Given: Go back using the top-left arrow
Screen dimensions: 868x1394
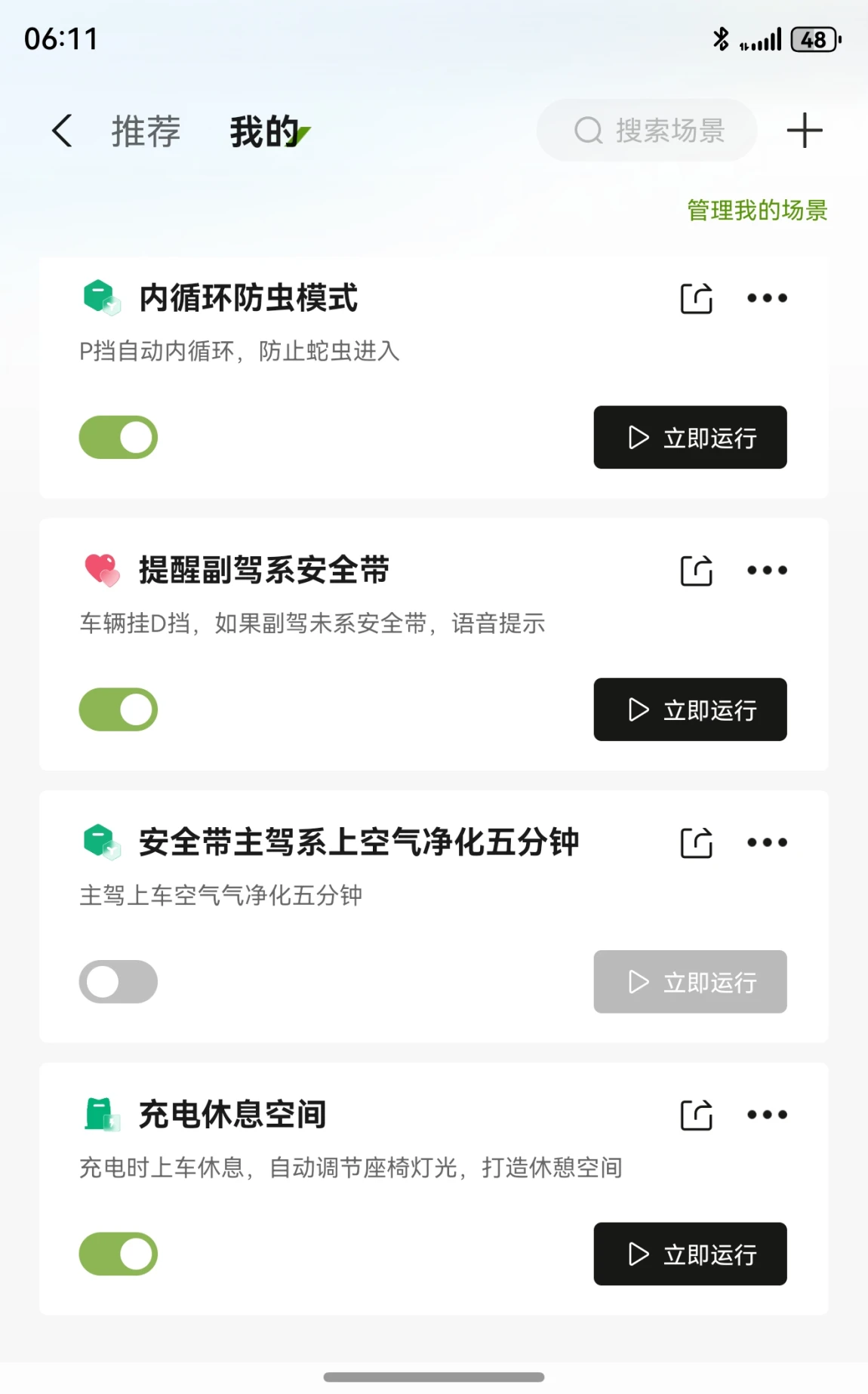Looking at the screenshot, I should (x=62, y=131).
